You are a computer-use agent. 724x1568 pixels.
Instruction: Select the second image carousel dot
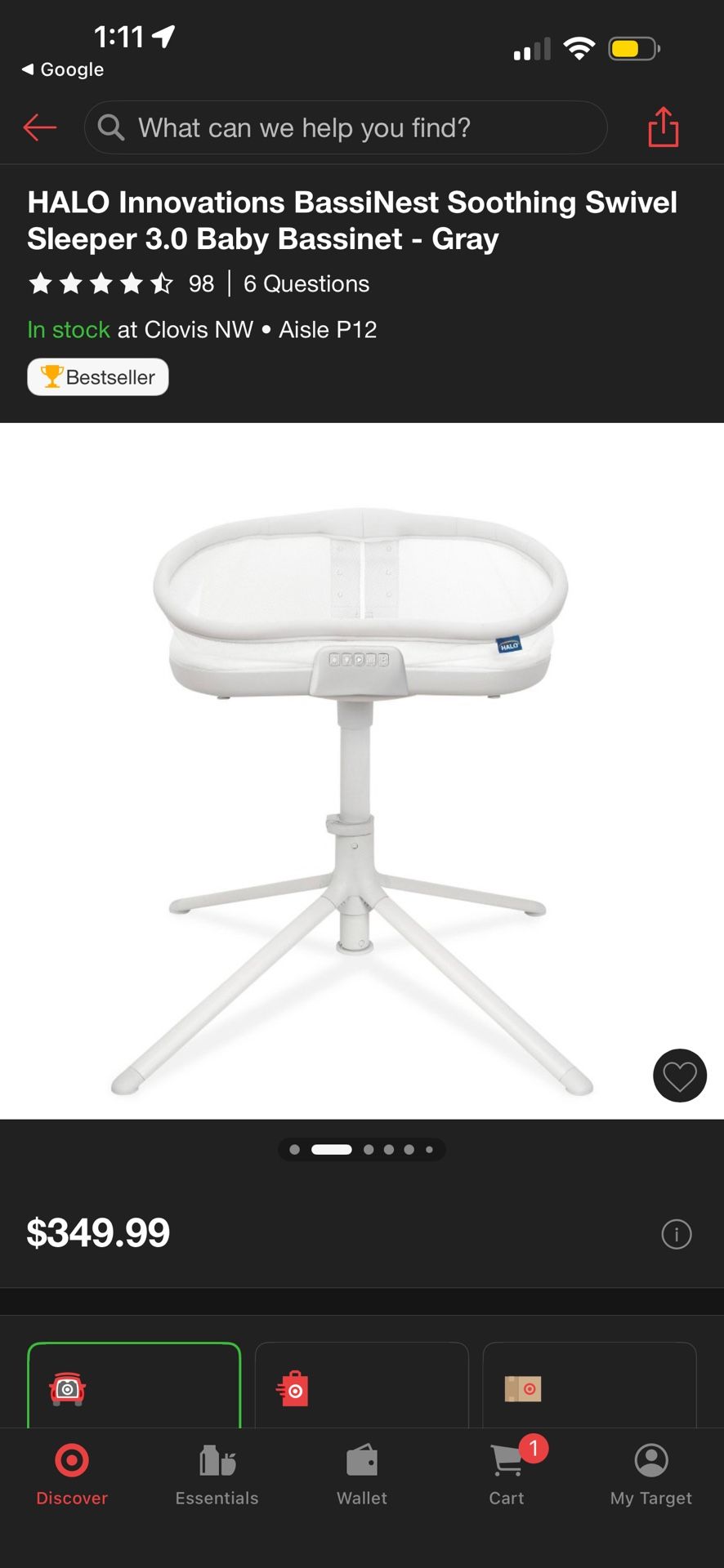pos(331,1149)
